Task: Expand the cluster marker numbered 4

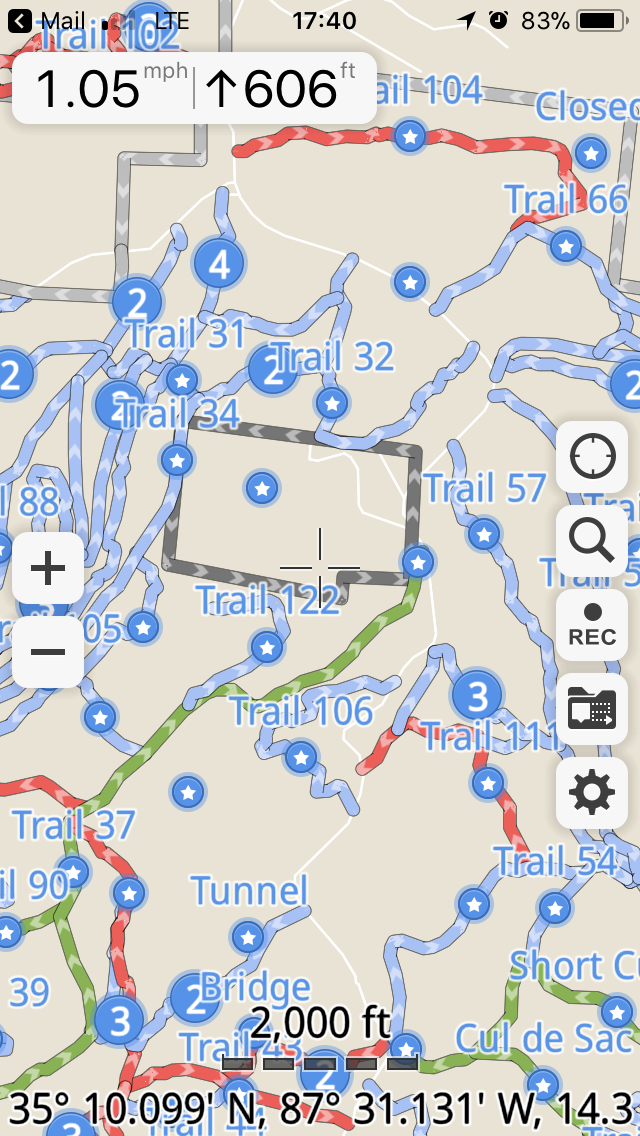Action: coord(219,264)
